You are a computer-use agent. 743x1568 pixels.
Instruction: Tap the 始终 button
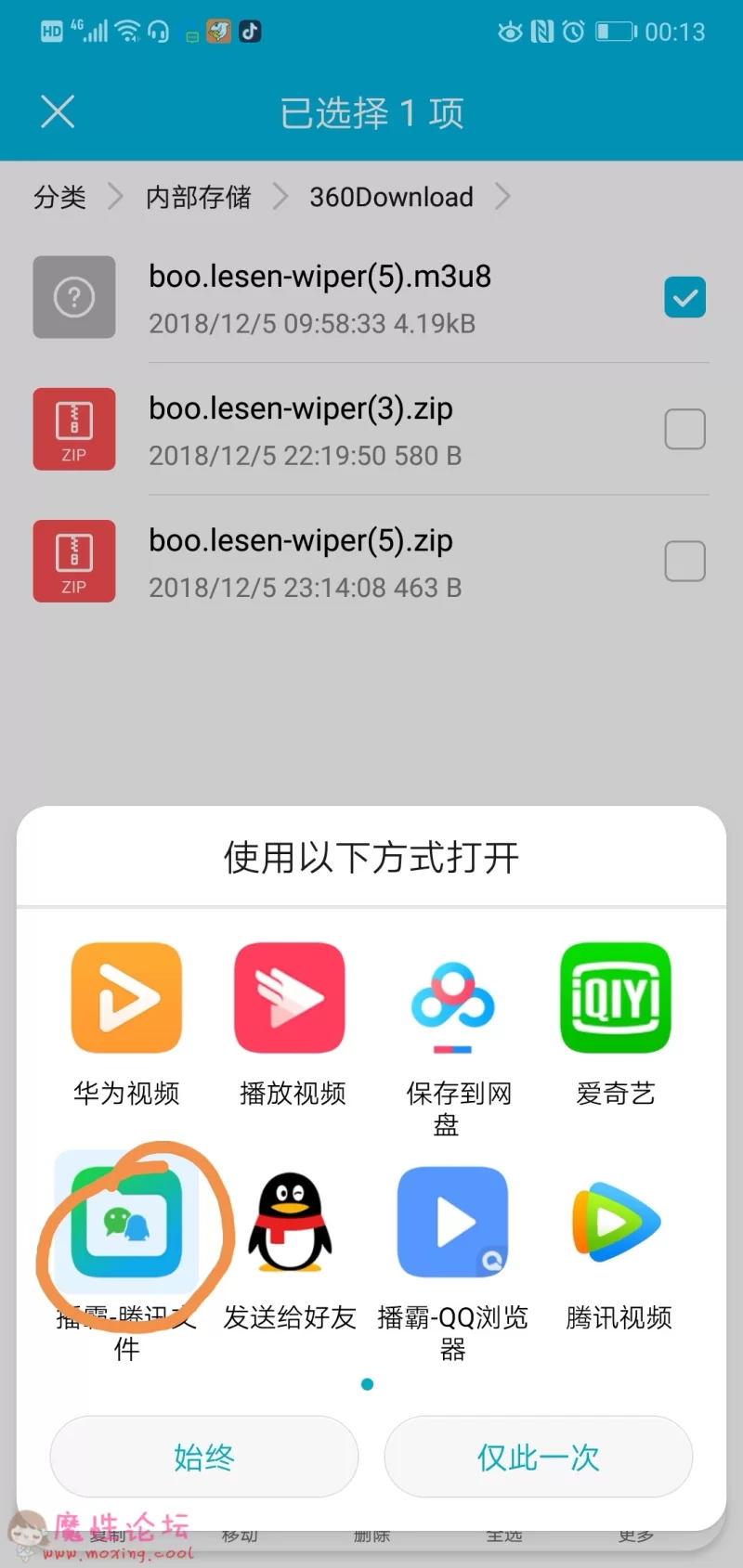[204, 1457]
